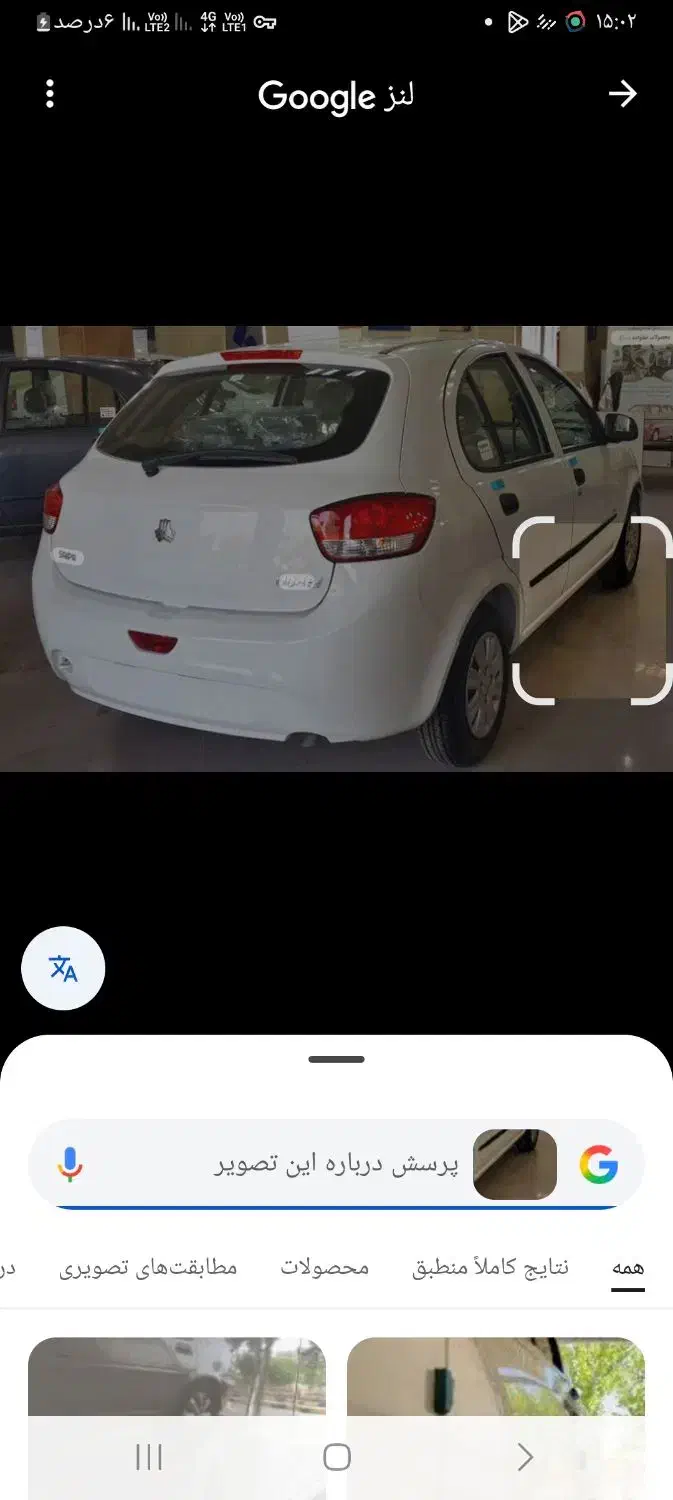Tap the translate floating button
The image size is (673, 1500).
coord(63,968)
